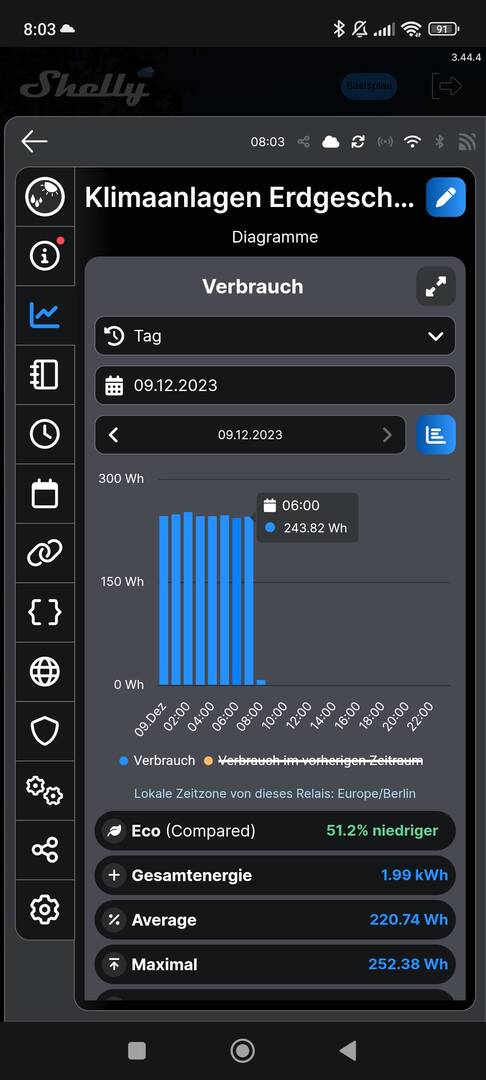Tap the system home button
Image resolution: width=486 pixels, height=1080 pixels.
coord(242,1050)
